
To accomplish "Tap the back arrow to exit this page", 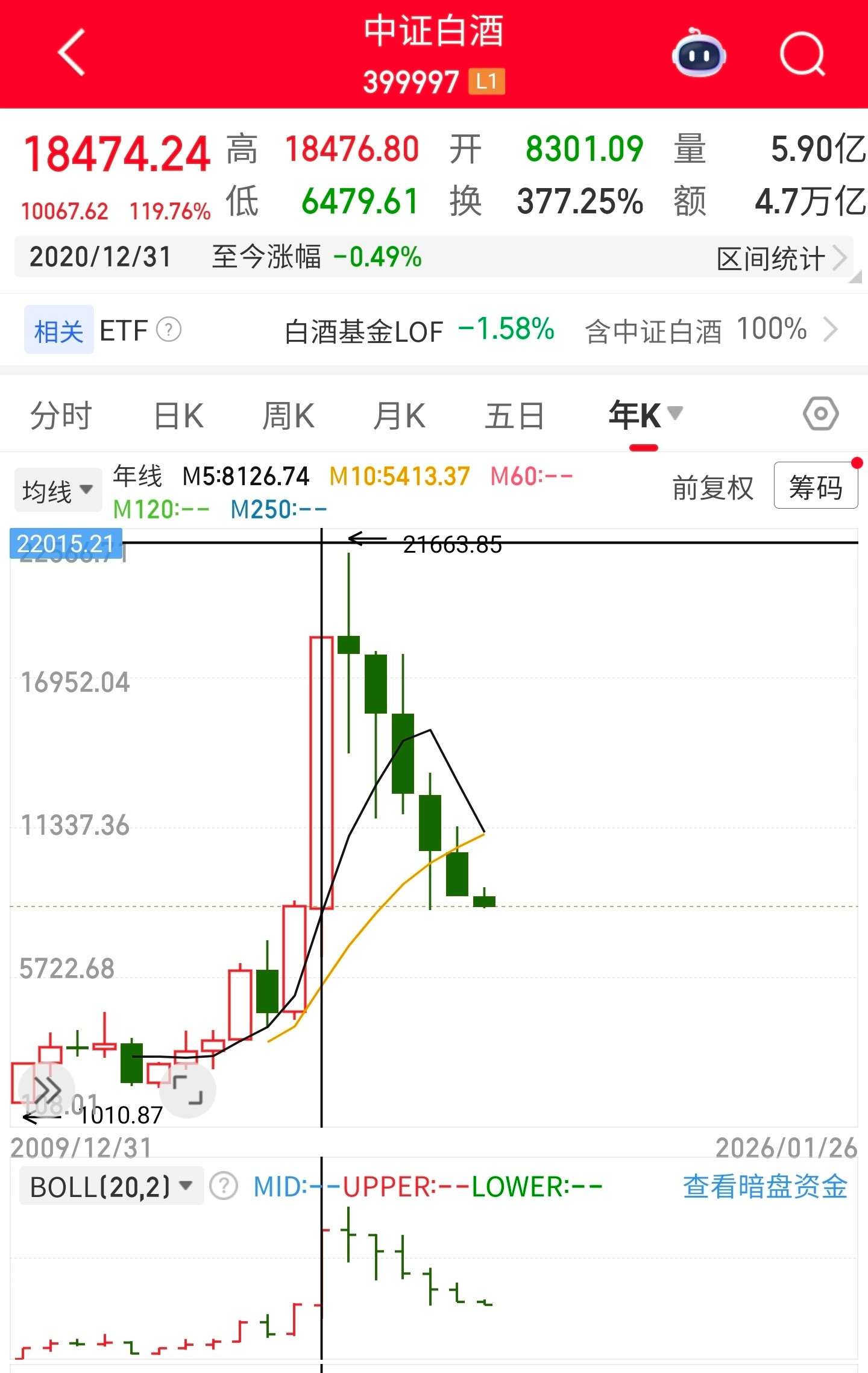I will (x=71, y=53).
